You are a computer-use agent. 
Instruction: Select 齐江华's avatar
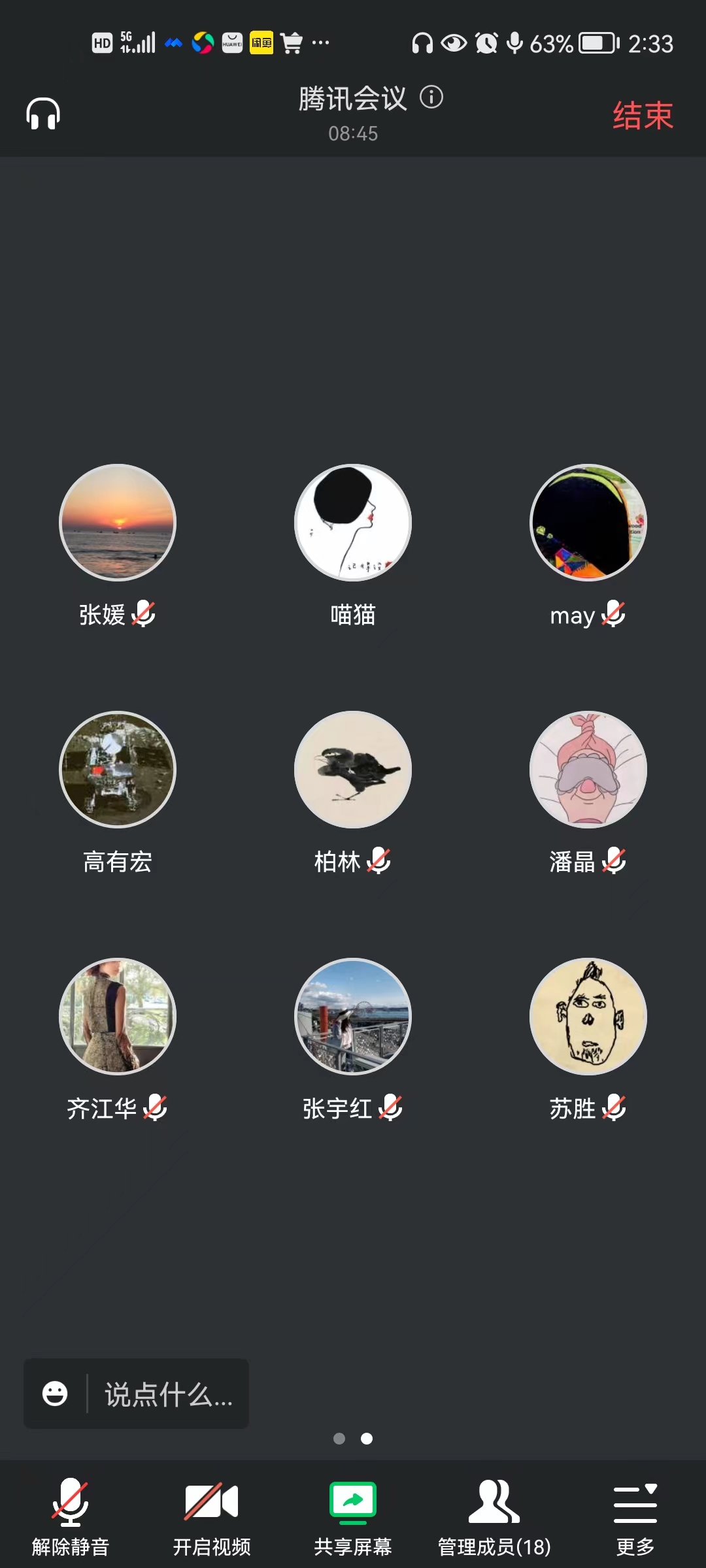pyautogui.click(x=118, y=1016)
